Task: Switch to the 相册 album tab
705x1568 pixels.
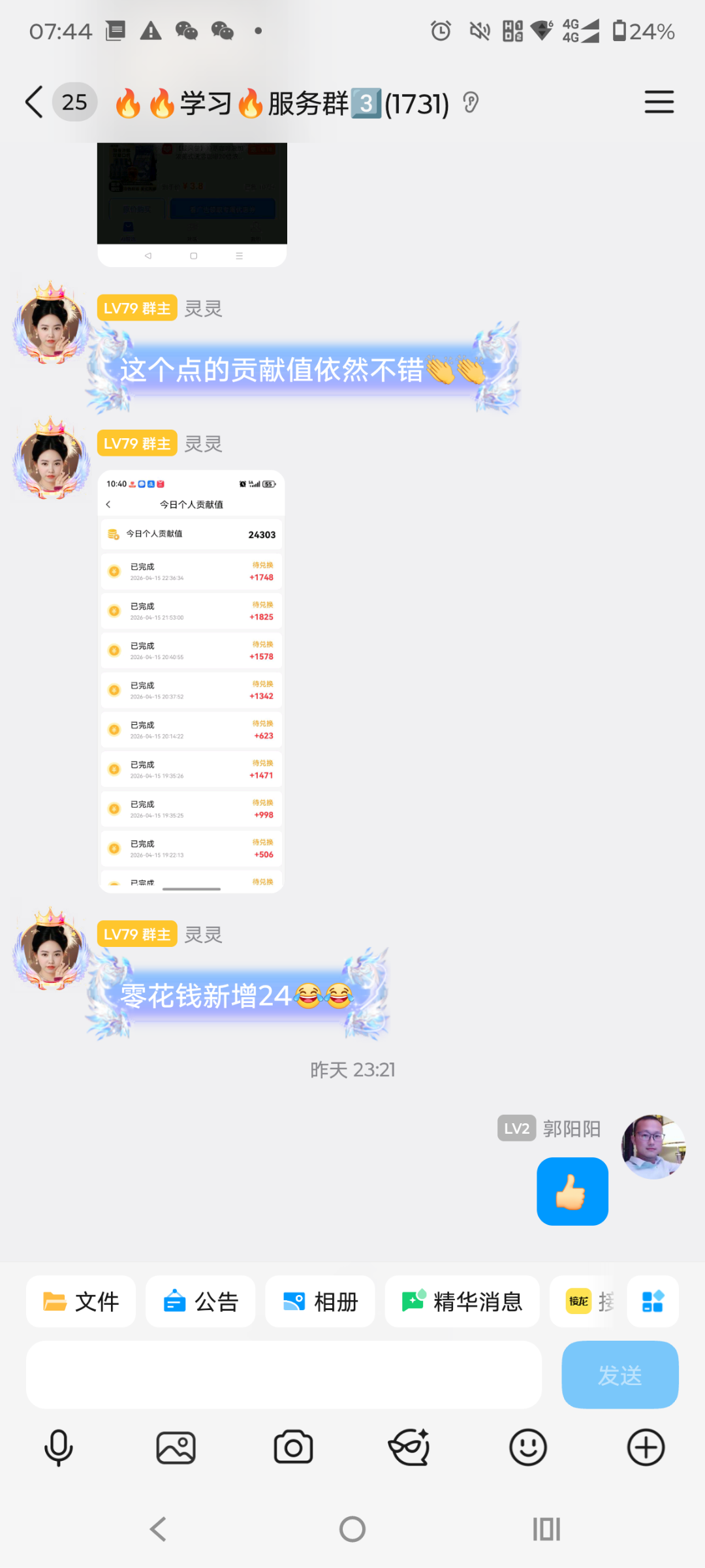Action: 319,1302
